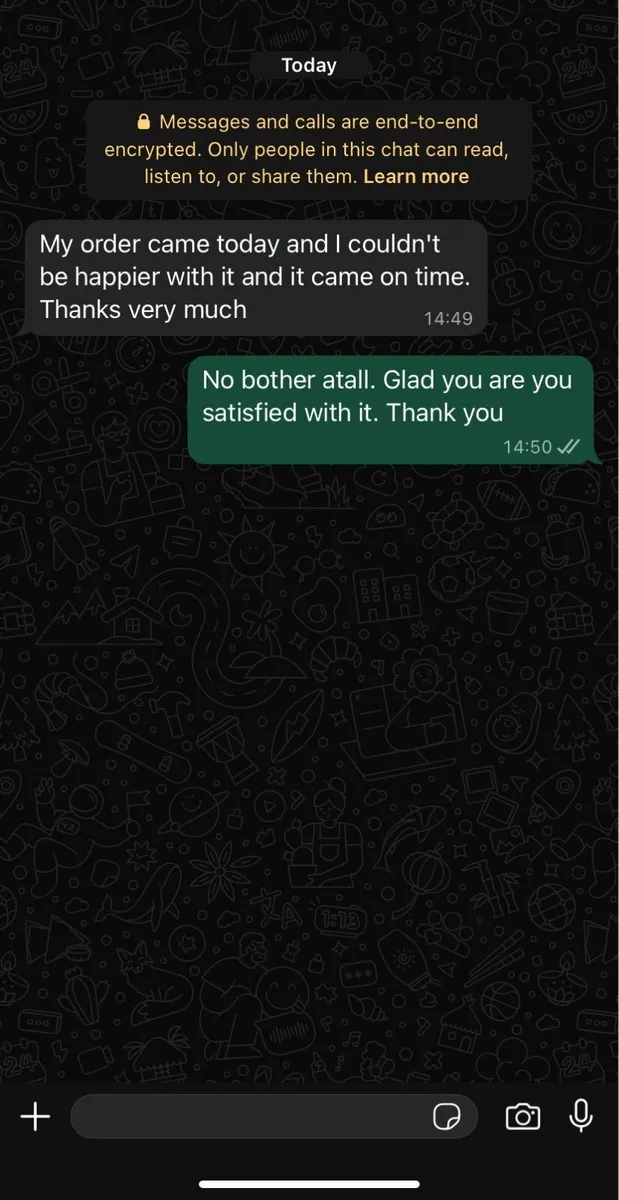This screenshot has height=1200, width=619.
Task: Tap the microphone to record voice message
Action: click(581, 1116)
